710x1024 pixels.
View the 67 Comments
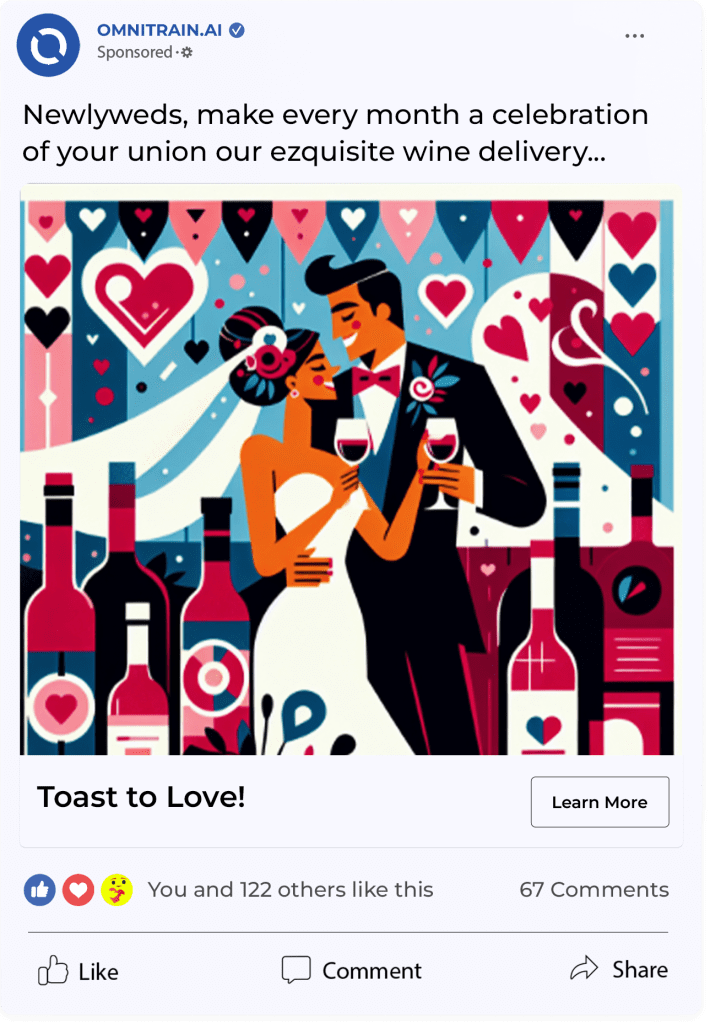[x=594, y=889]
